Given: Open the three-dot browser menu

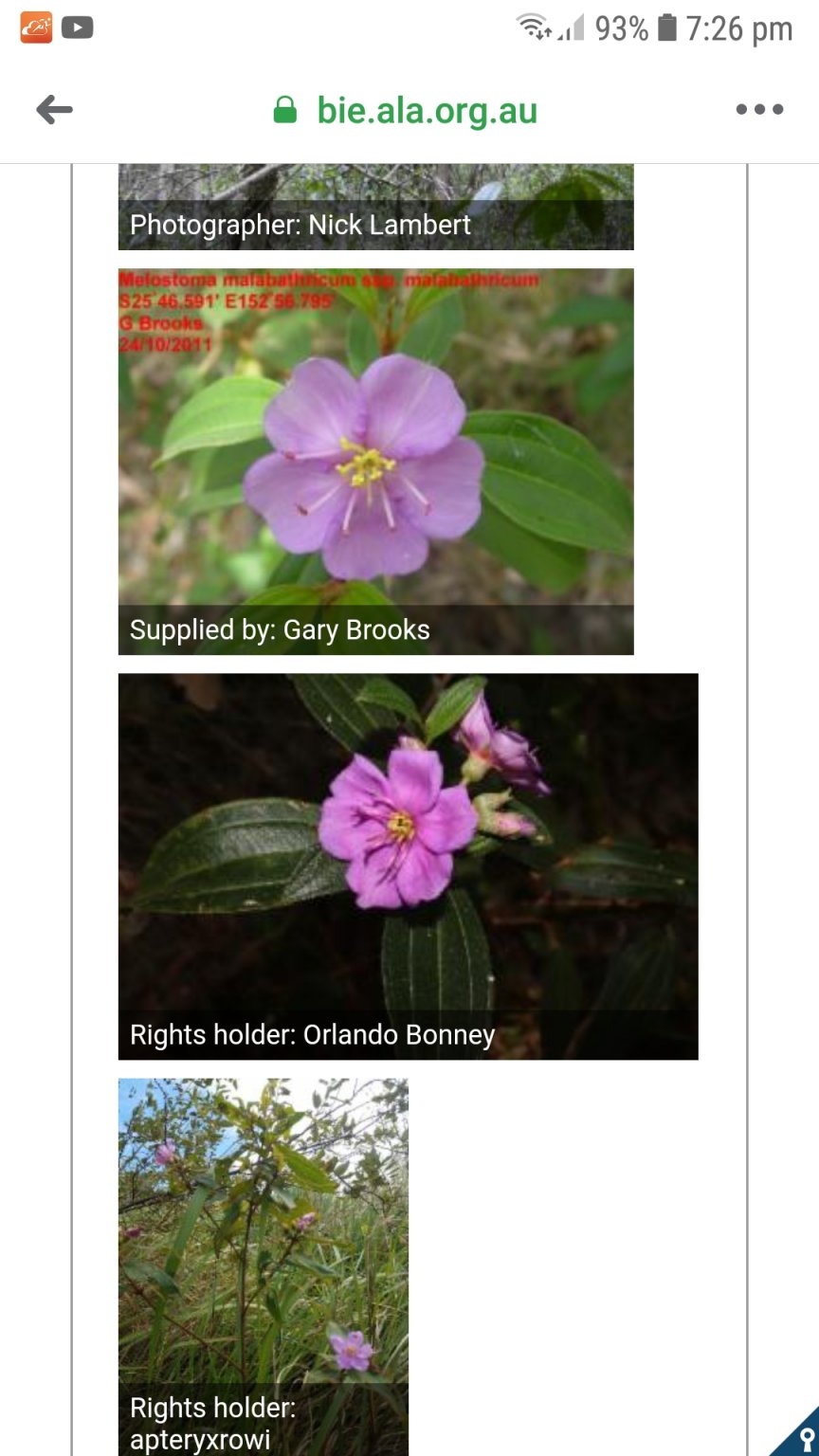Looking at the screenshot, I should (x=759, y=110).
